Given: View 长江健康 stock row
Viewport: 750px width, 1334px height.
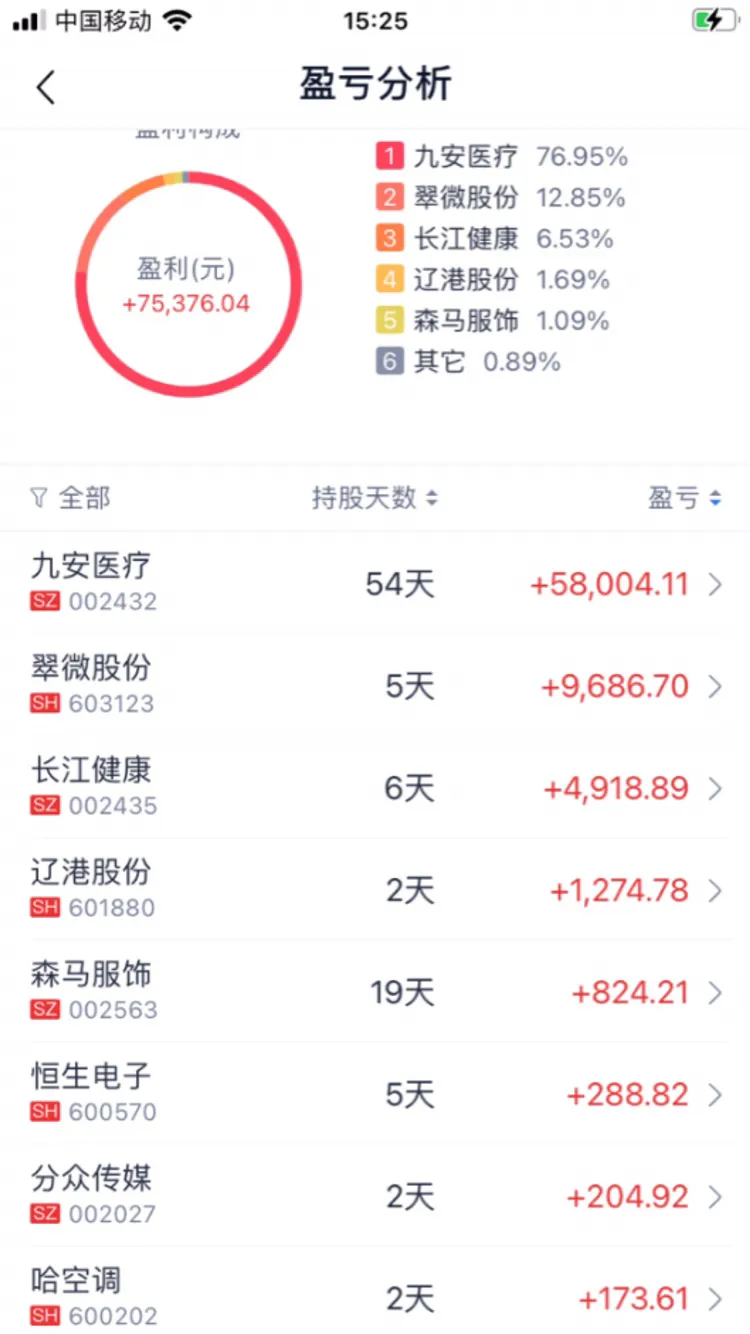Looking at the screenshot, I should [375, 788].
